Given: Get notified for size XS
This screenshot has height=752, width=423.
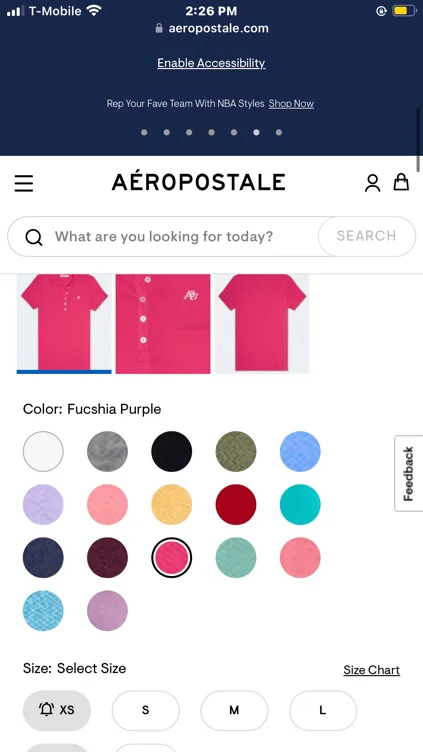Looking at the screenshot, I should point(57,710).
